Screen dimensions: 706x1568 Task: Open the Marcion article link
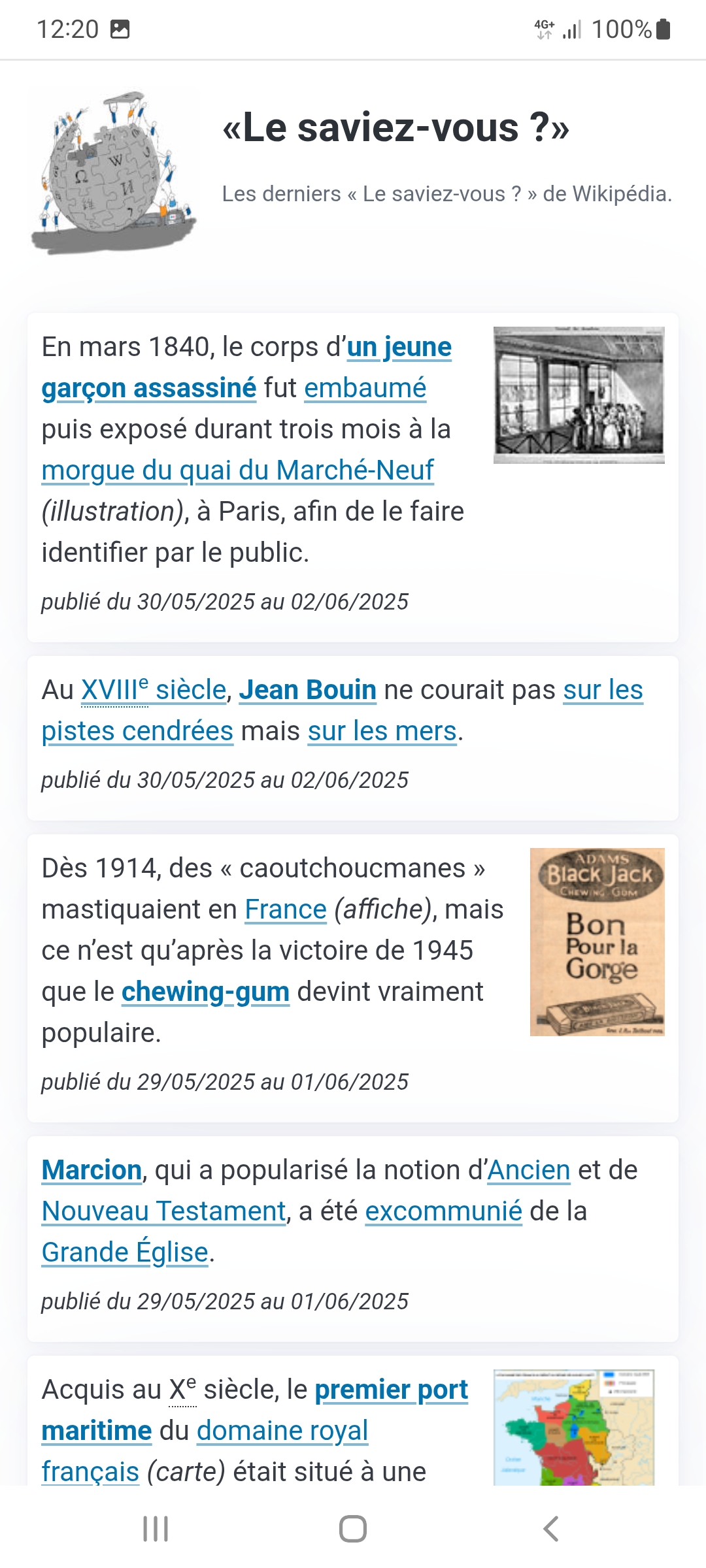click(92, 1170)
